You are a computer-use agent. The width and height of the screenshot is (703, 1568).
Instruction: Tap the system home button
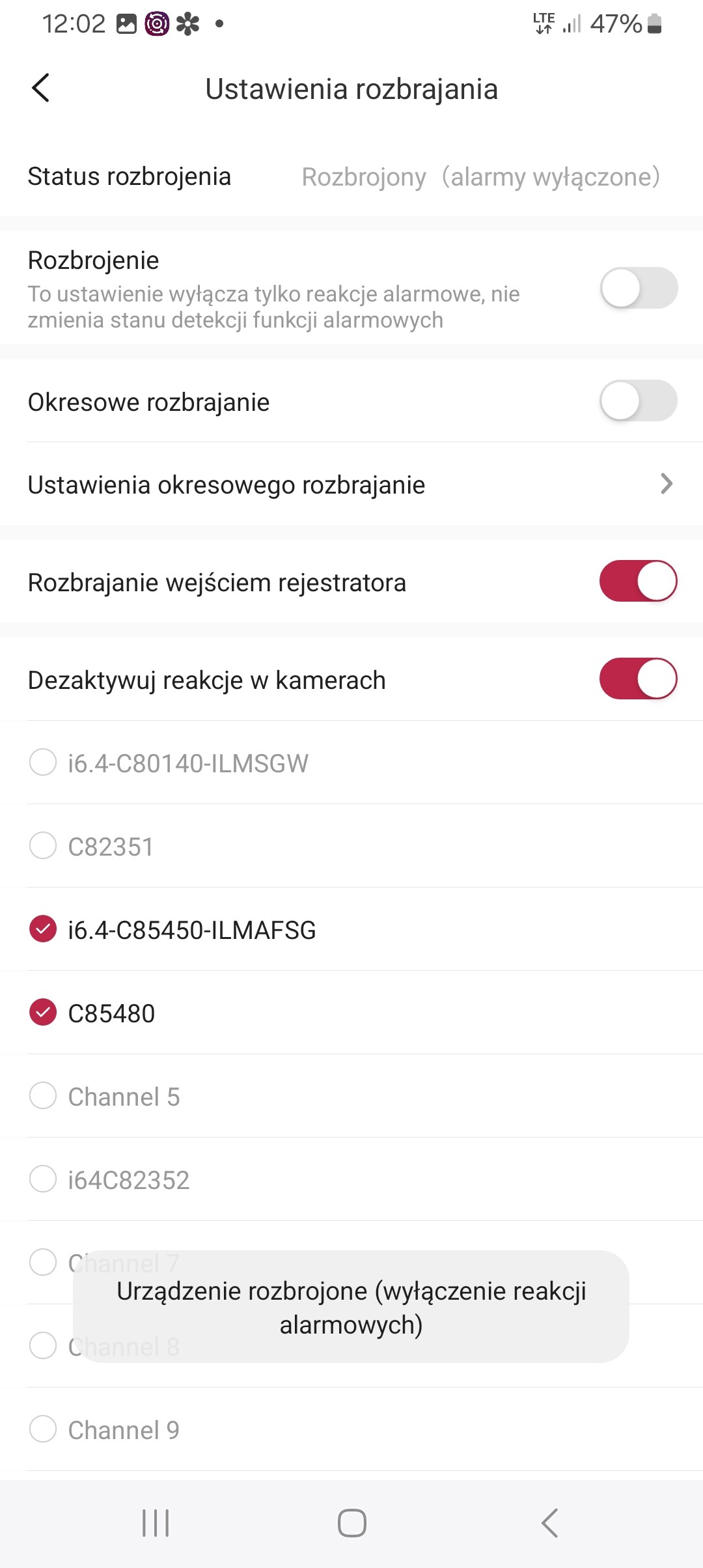[x=351, y=1523]
